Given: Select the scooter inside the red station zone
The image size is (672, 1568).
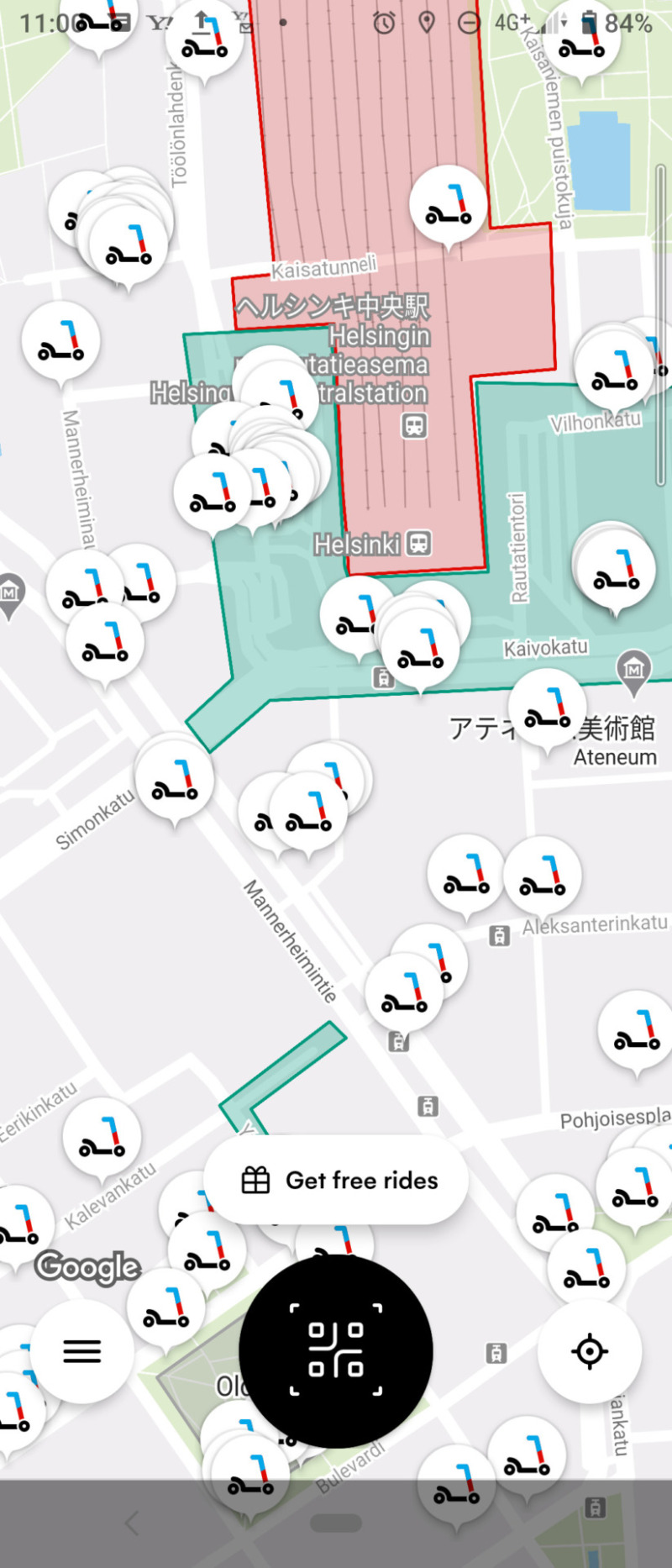Looking at the screenshot, I should click(x=449, y=206).
